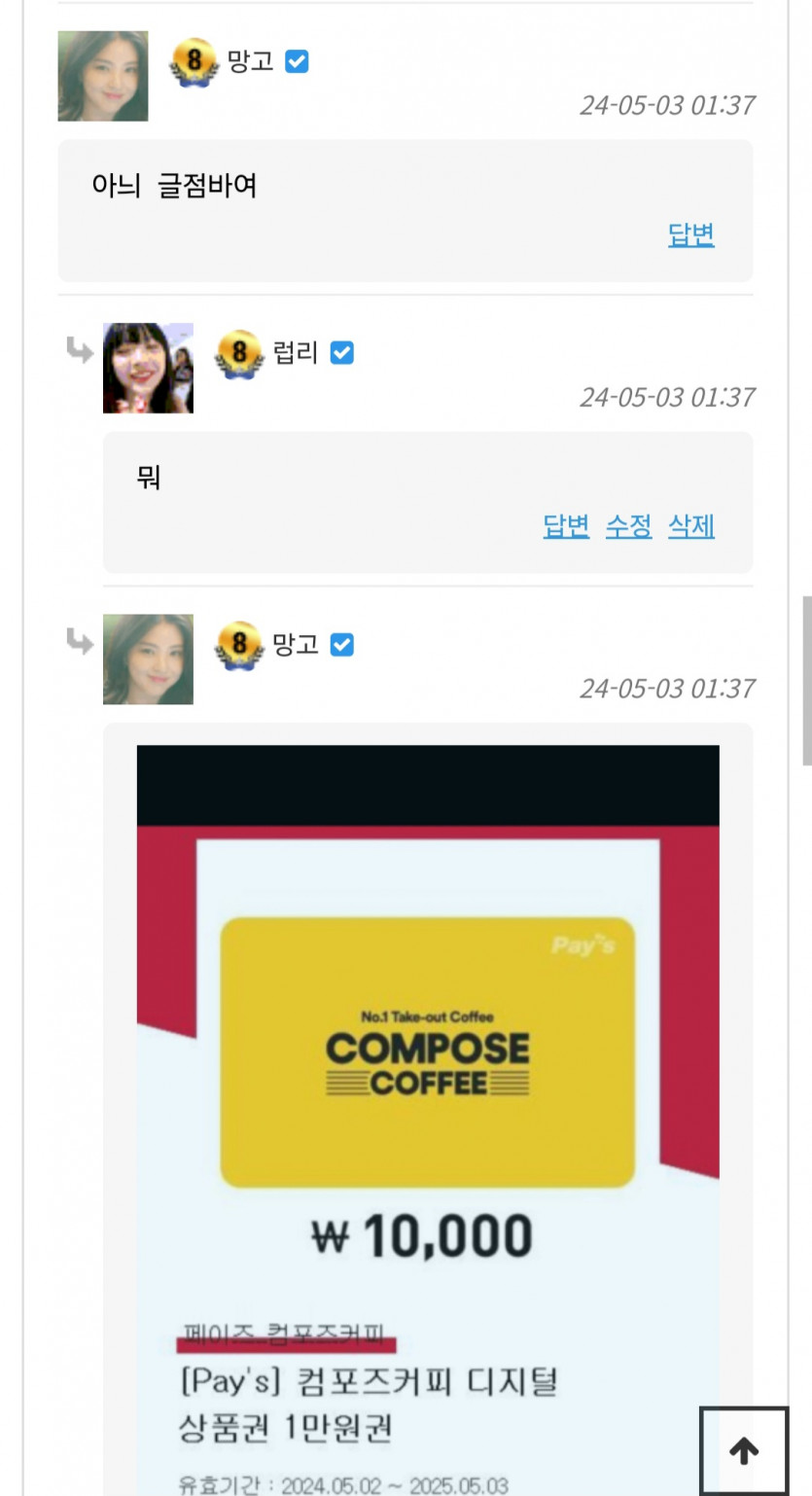View 럽리's profile picture

(148, 368)
